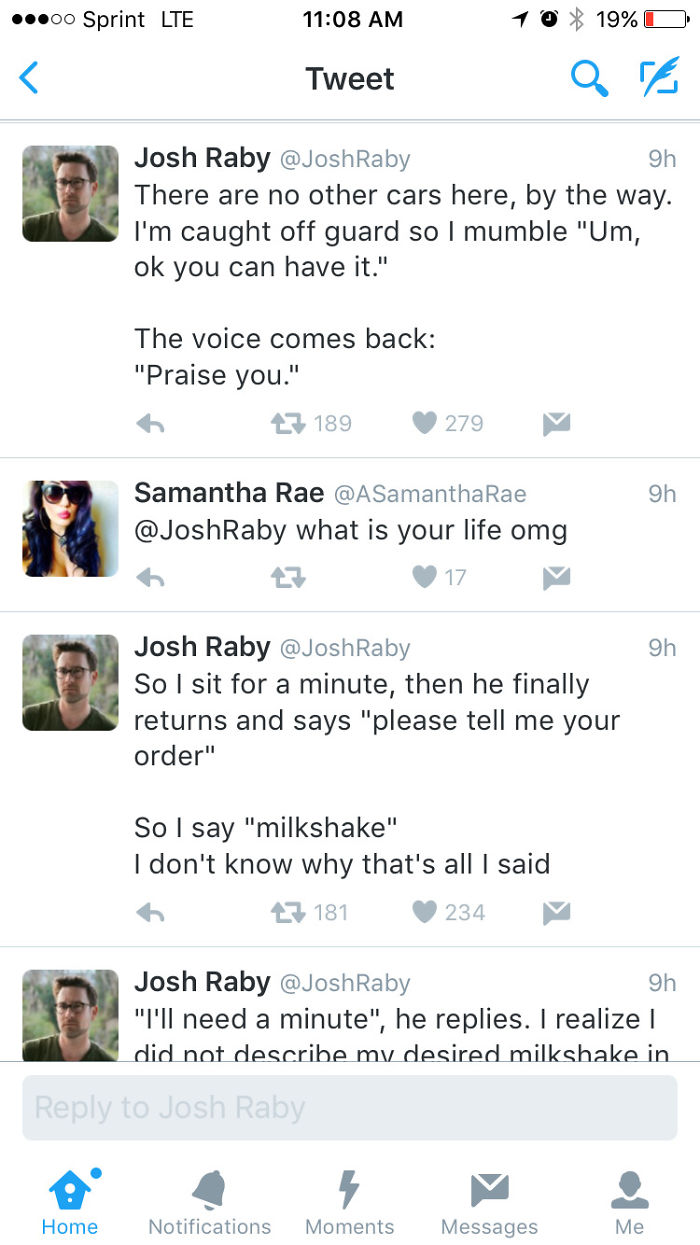Go back using the top-left arrow
Image resolution: width=700 pixels, height=1245 pixels.
coord(29,78)
